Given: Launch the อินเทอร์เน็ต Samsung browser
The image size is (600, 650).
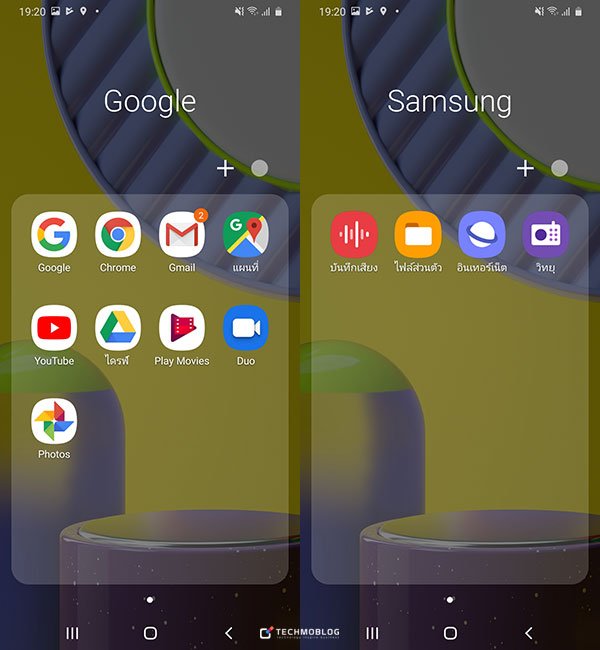Looking at the screenshot, I should [x=481, y=236].
